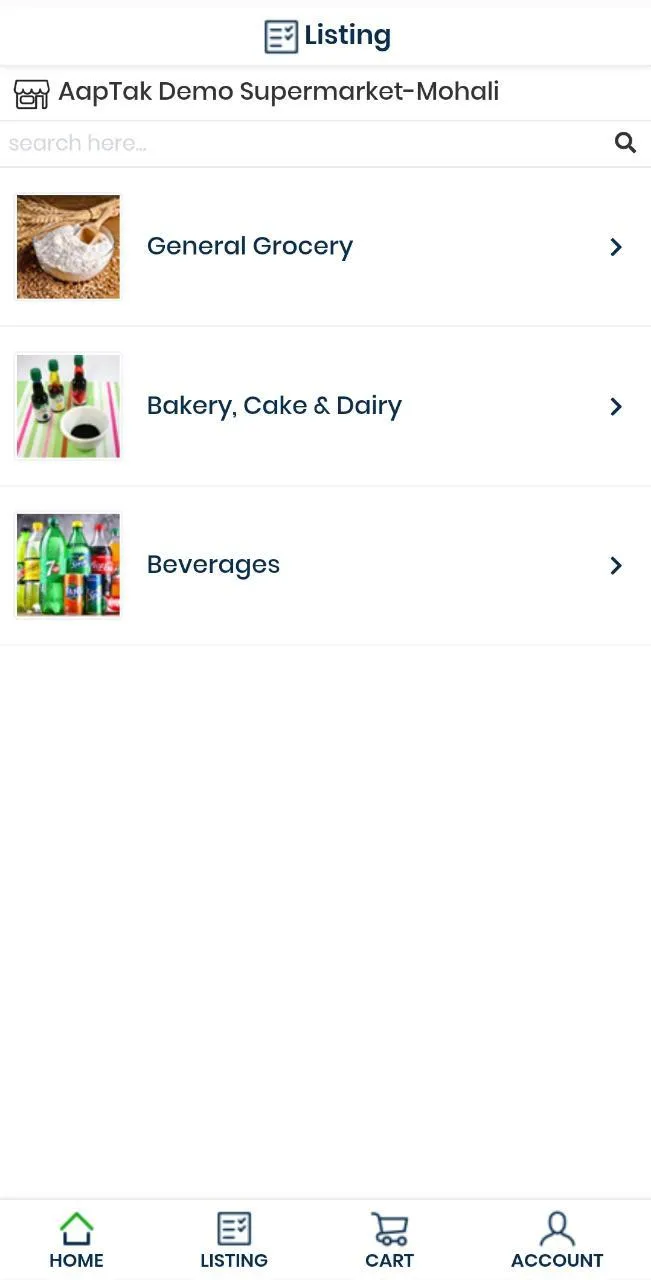Focus the 'search here' field
The width and height of the screenshot is (651, 1280).
pos(300,143)
